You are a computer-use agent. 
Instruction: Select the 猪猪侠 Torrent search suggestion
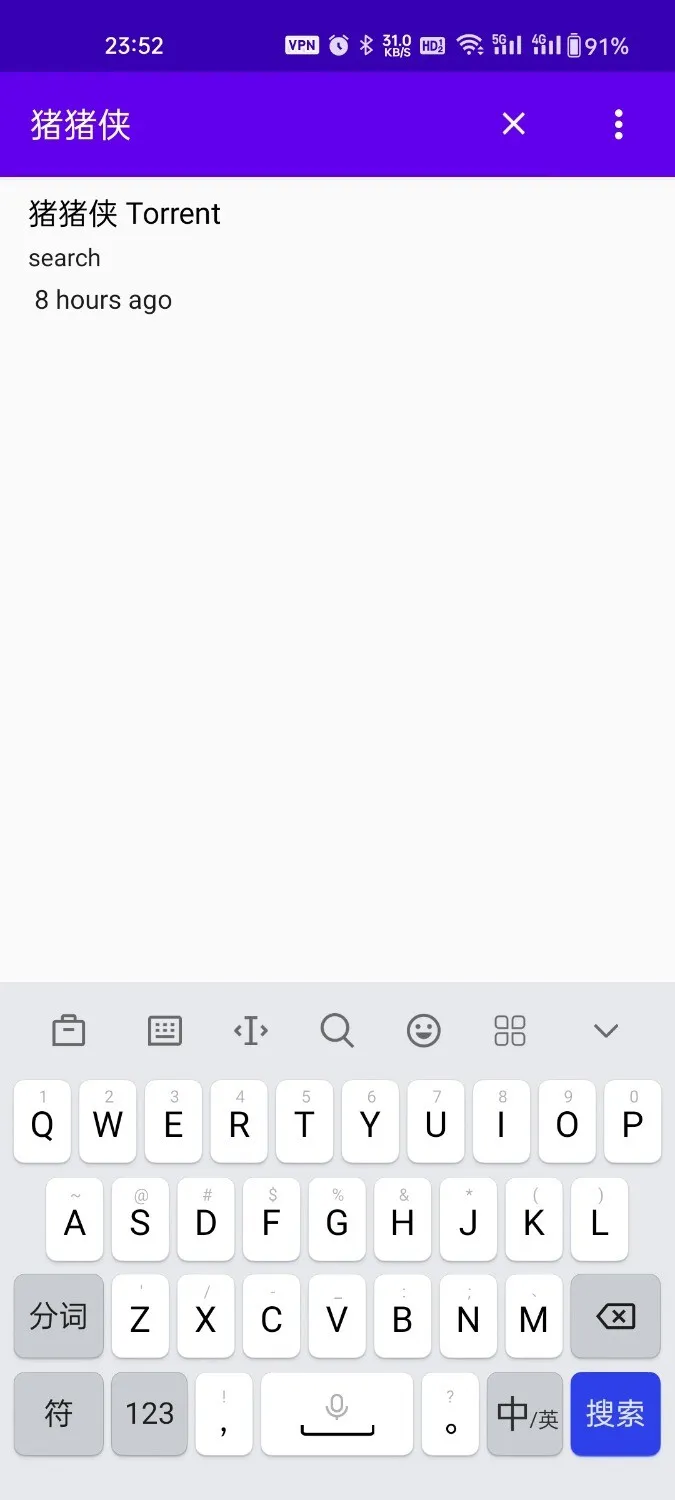[x=125, y=214]
